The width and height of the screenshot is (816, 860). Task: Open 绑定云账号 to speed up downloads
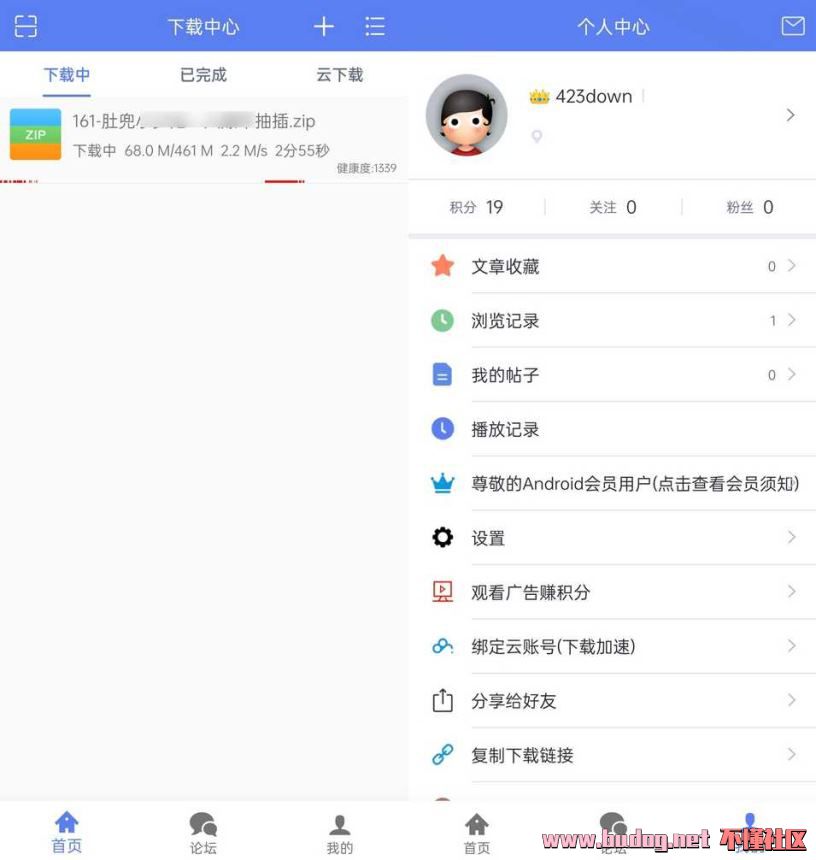tap(612, 646)
